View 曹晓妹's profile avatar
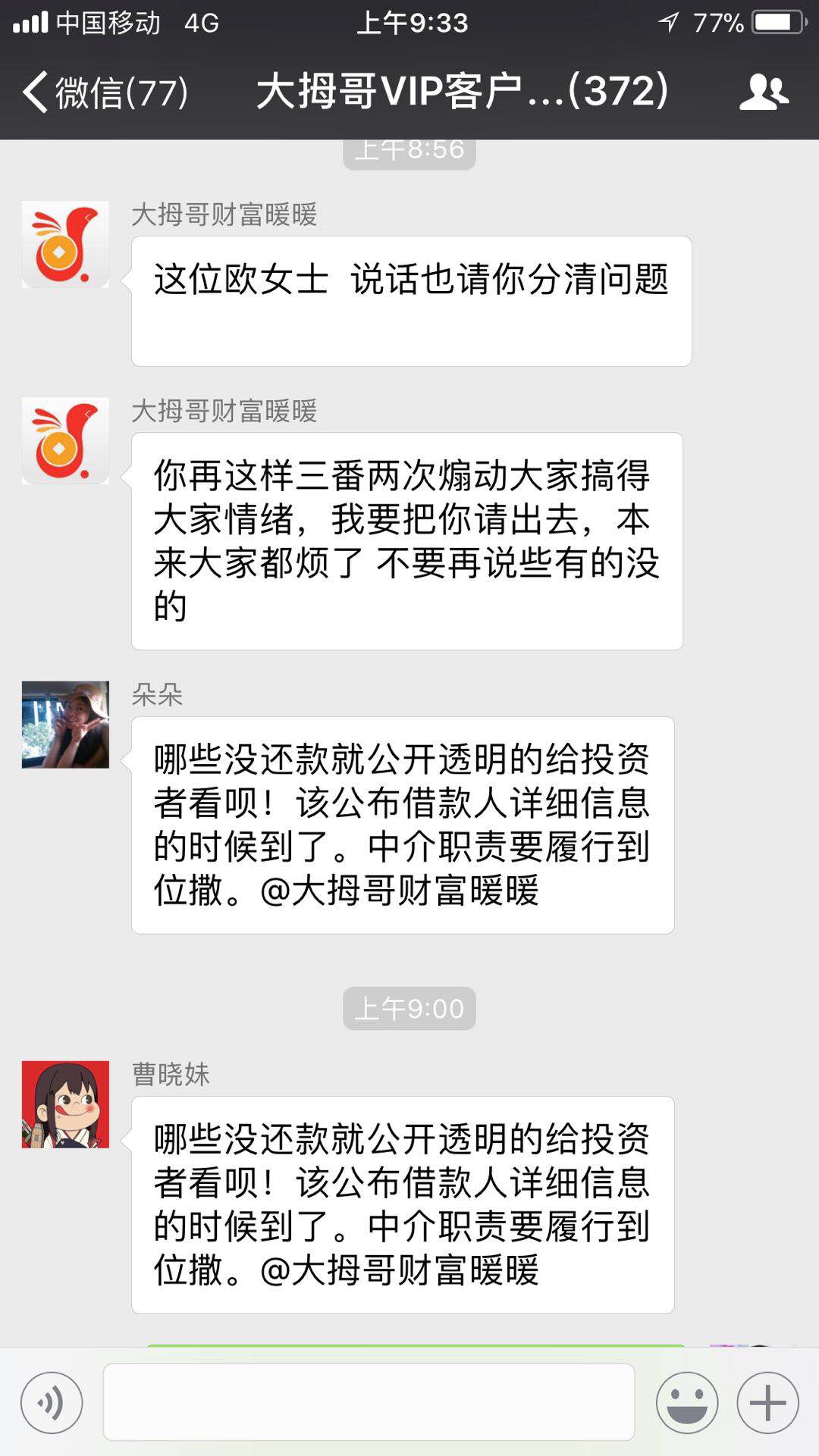The width and height of the screenshot is (819, 1456). pos(65,1104)
